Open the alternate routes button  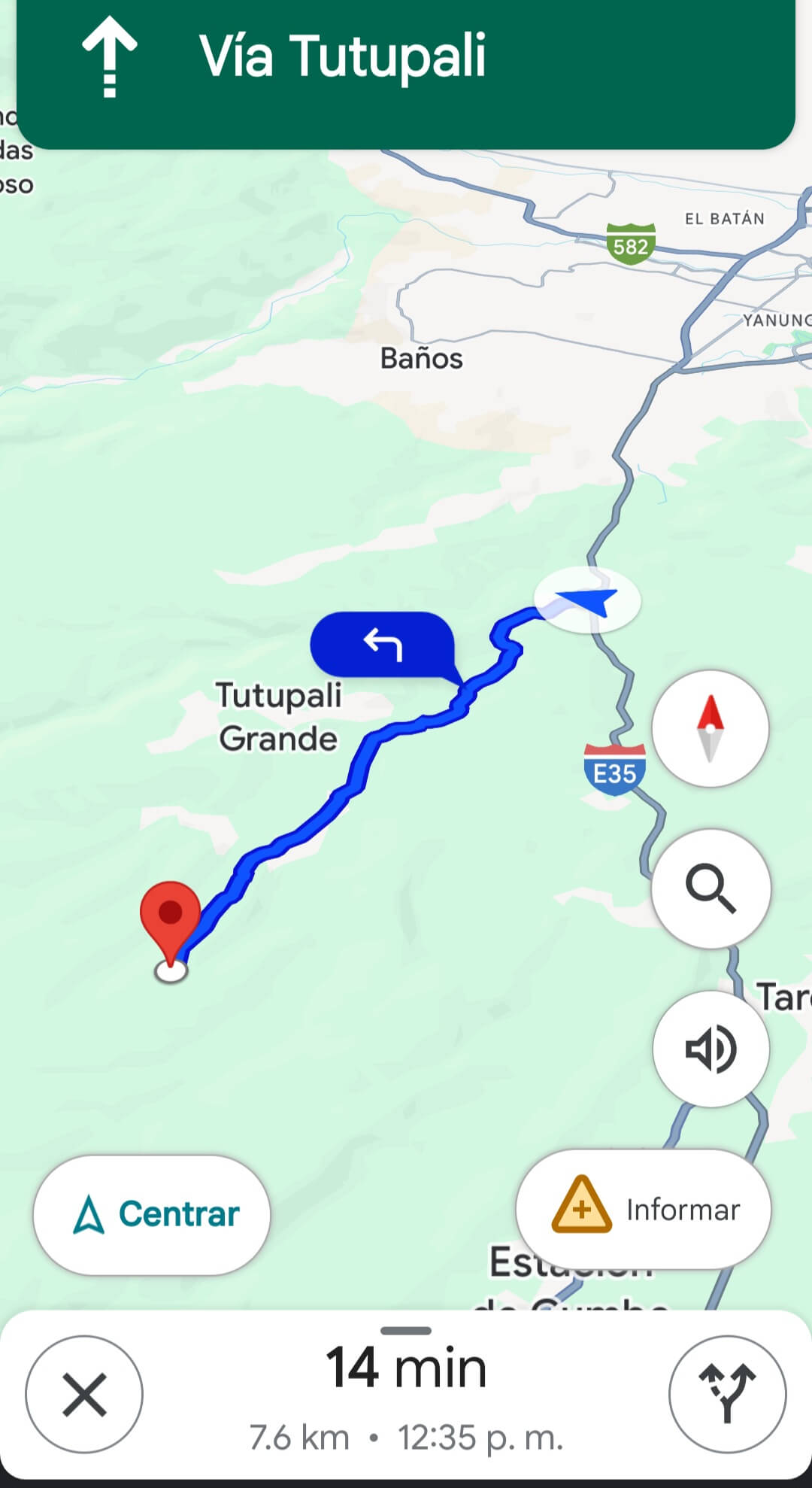(727, 1394)
